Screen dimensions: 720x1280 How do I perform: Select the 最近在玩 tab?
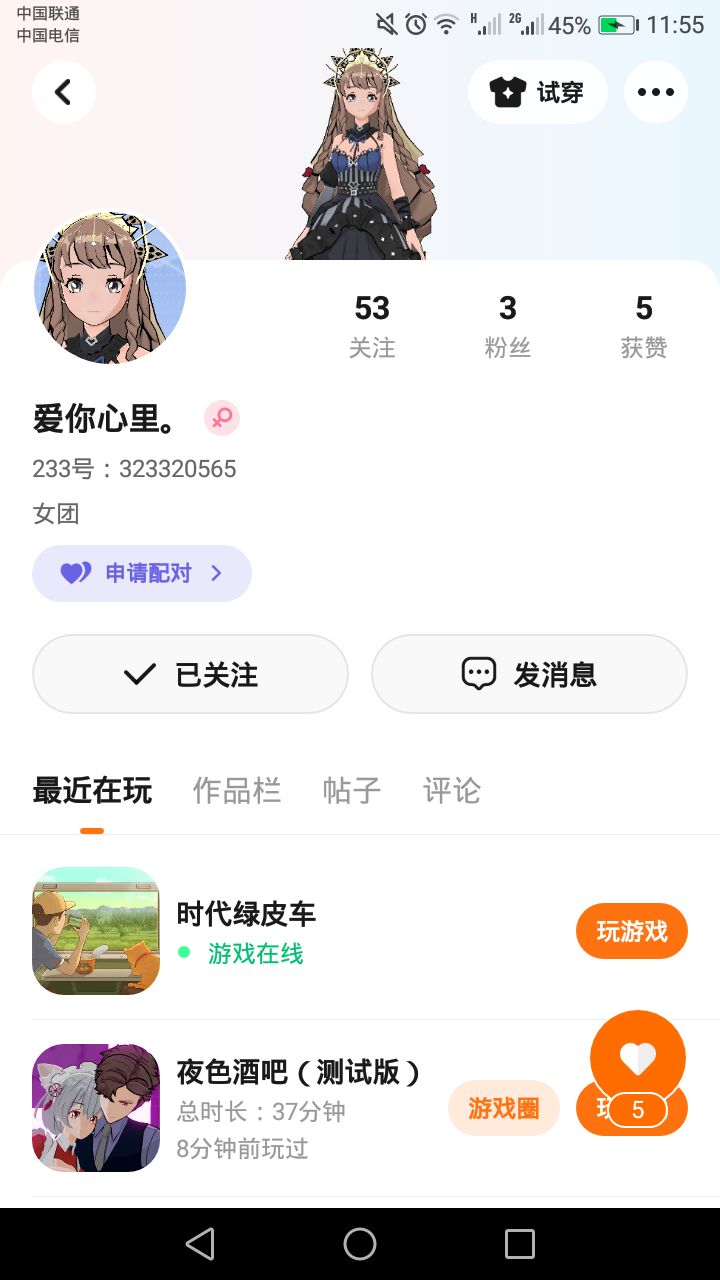(92, 790)
